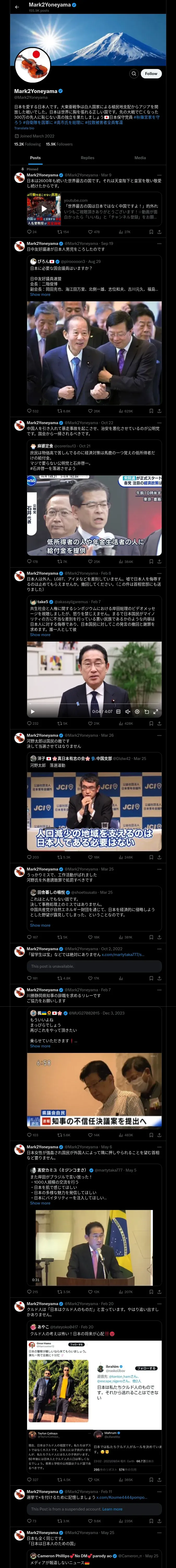Share the Mar 25 post
176x1568 pixels.
(x=159, y=937)
